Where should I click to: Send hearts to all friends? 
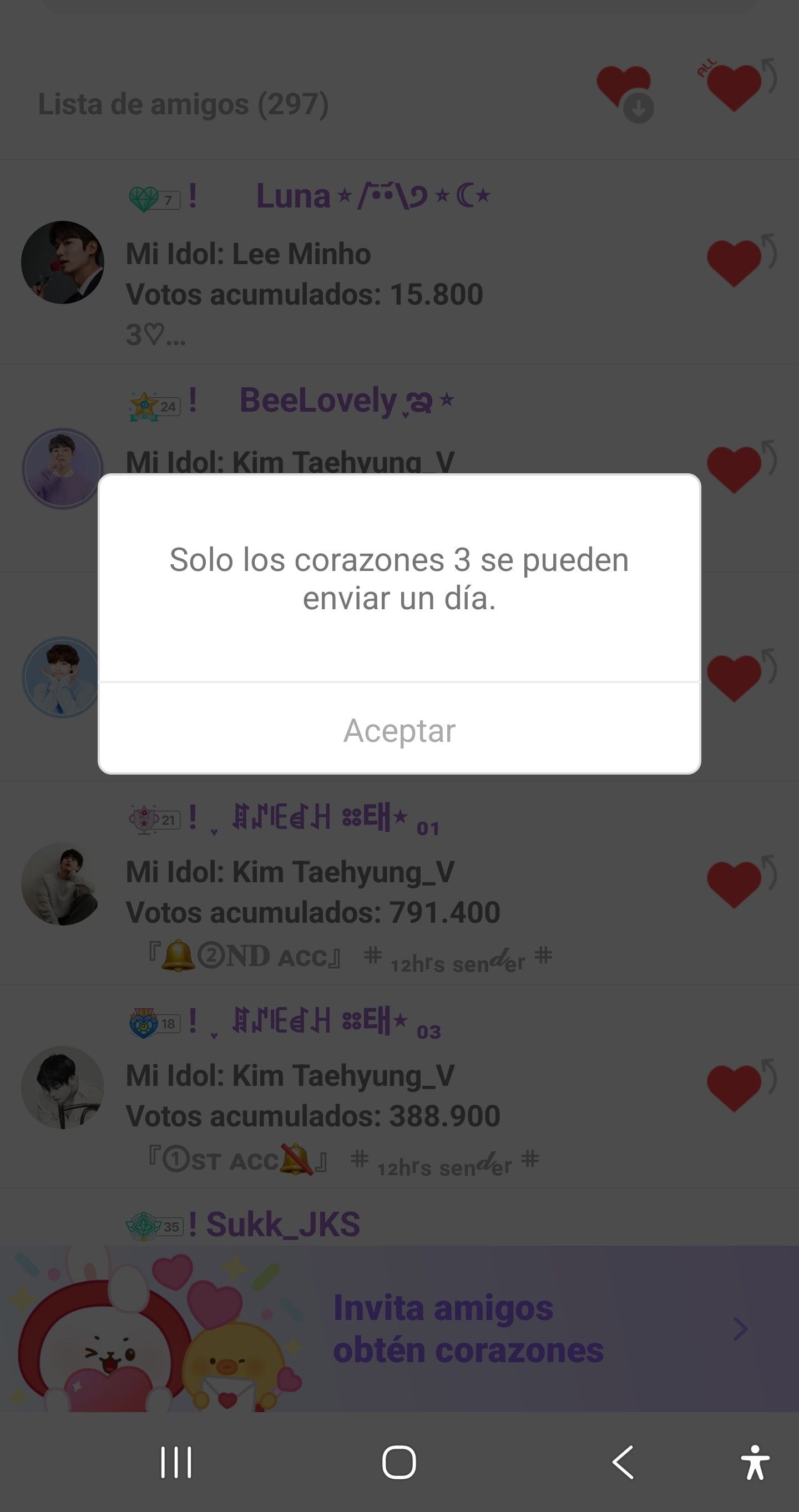735,87
